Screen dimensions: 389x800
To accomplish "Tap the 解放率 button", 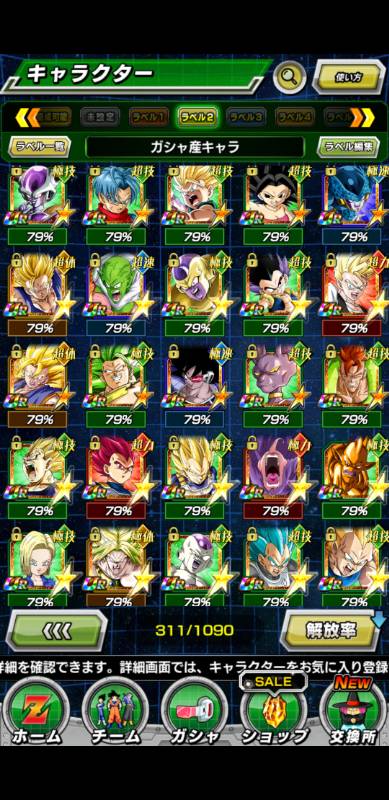I will tap(332, 630).
